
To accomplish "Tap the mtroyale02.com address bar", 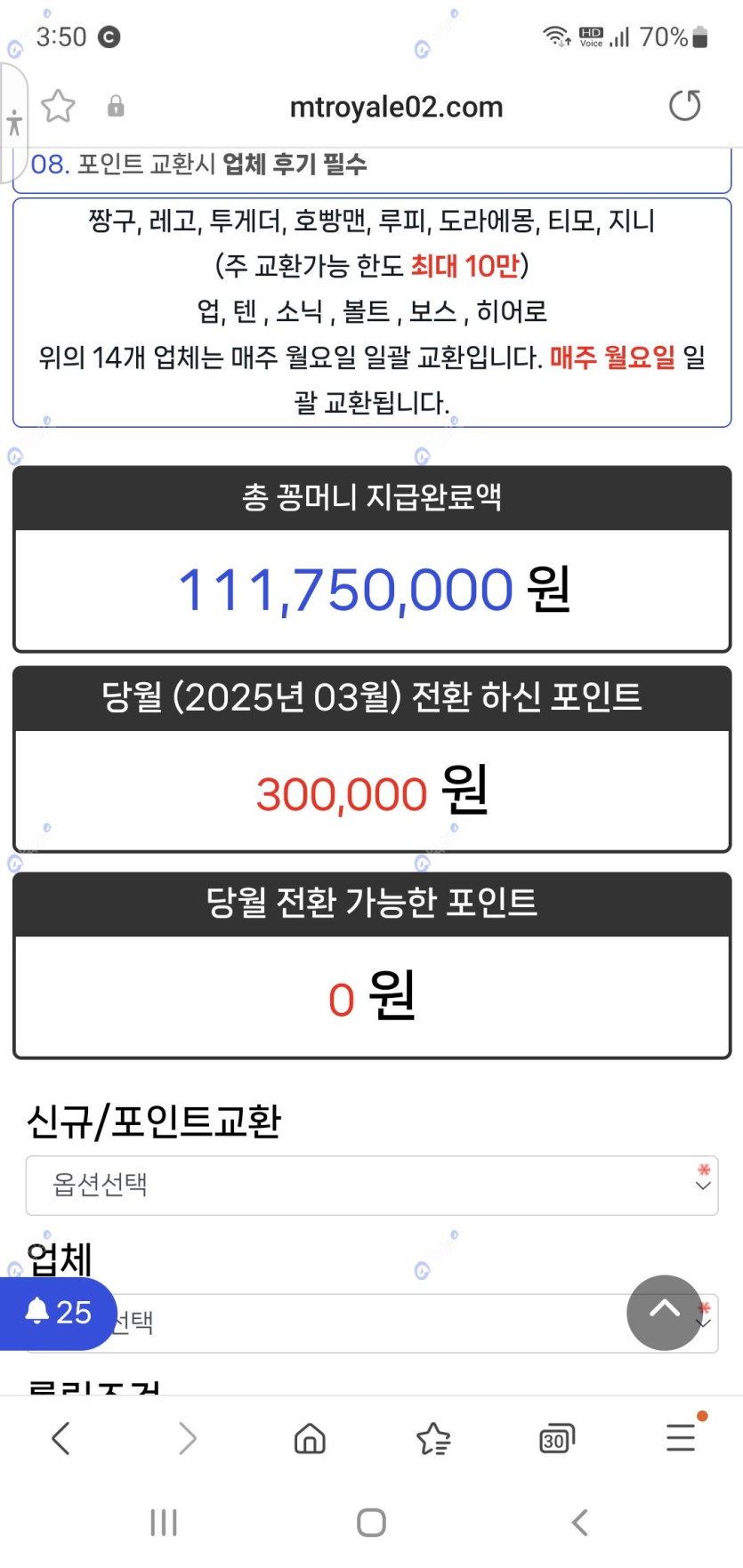I will tap(396, 108).
